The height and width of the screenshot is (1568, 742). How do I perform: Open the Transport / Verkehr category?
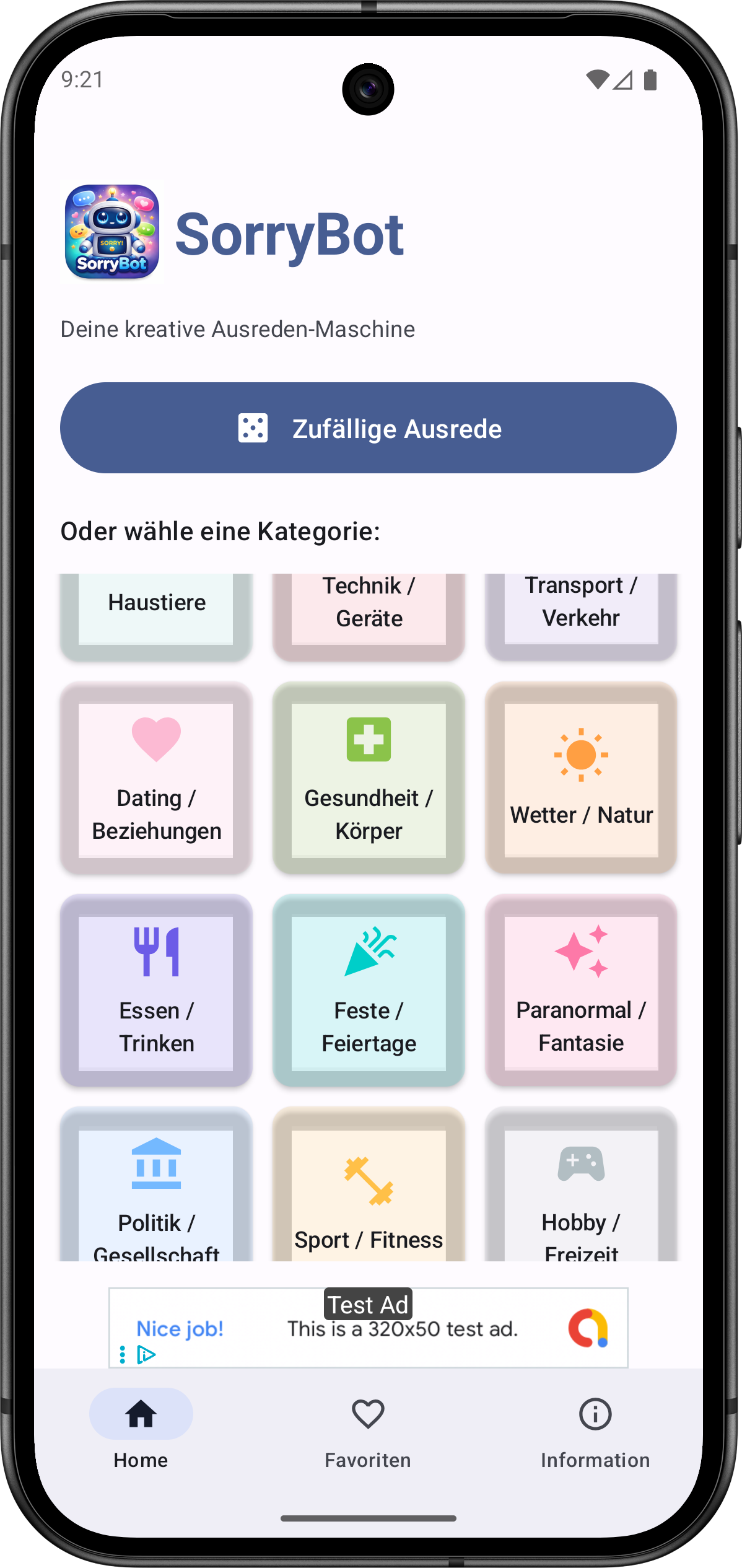(581, 610)
